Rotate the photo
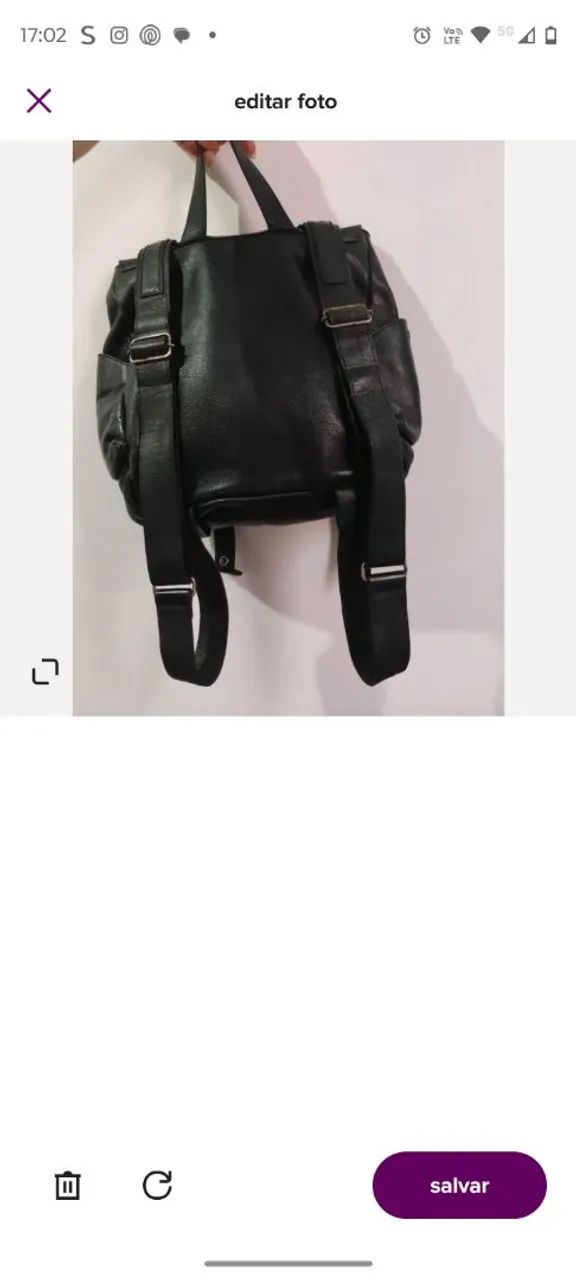576x1280 pixels. [157, 1185]
